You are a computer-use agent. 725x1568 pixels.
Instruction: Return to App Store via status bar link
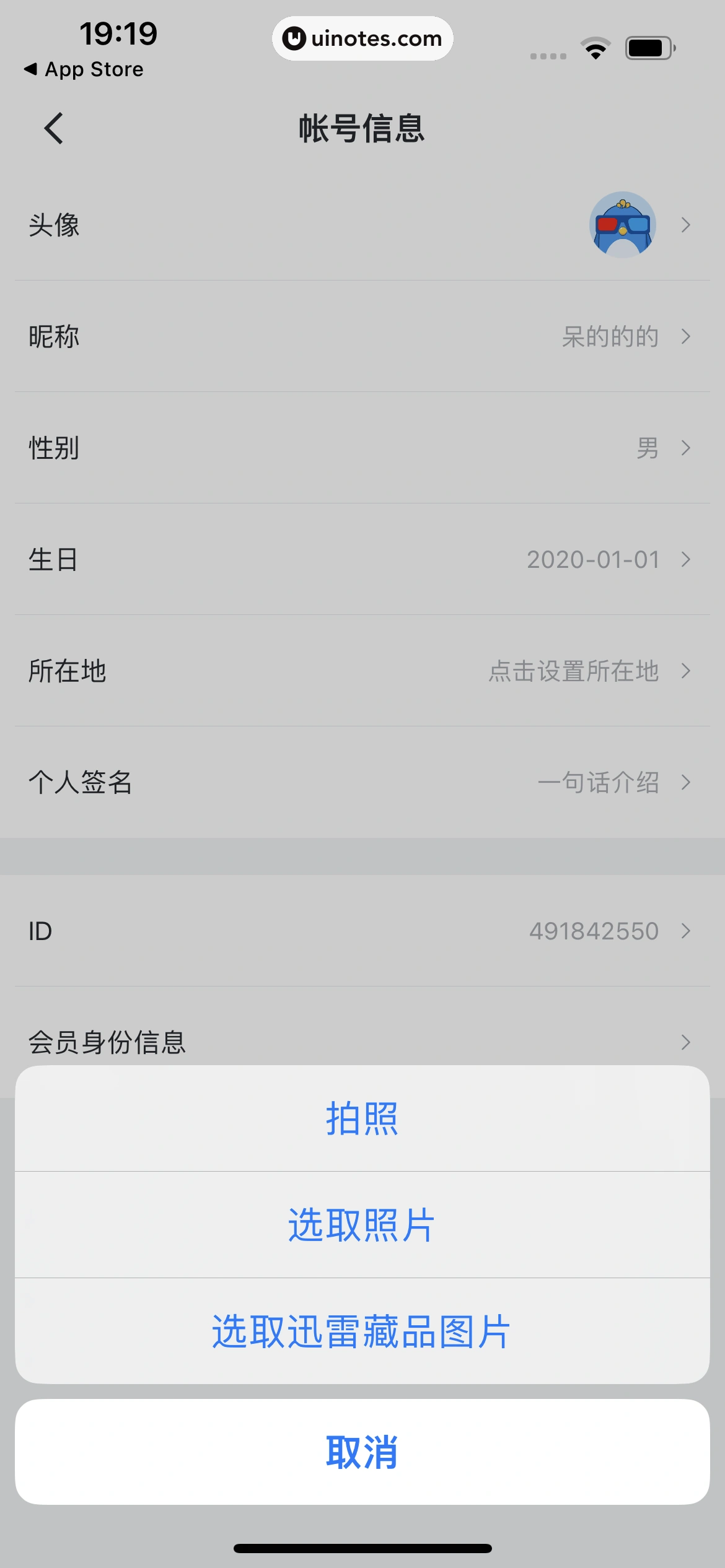(84, 69)
